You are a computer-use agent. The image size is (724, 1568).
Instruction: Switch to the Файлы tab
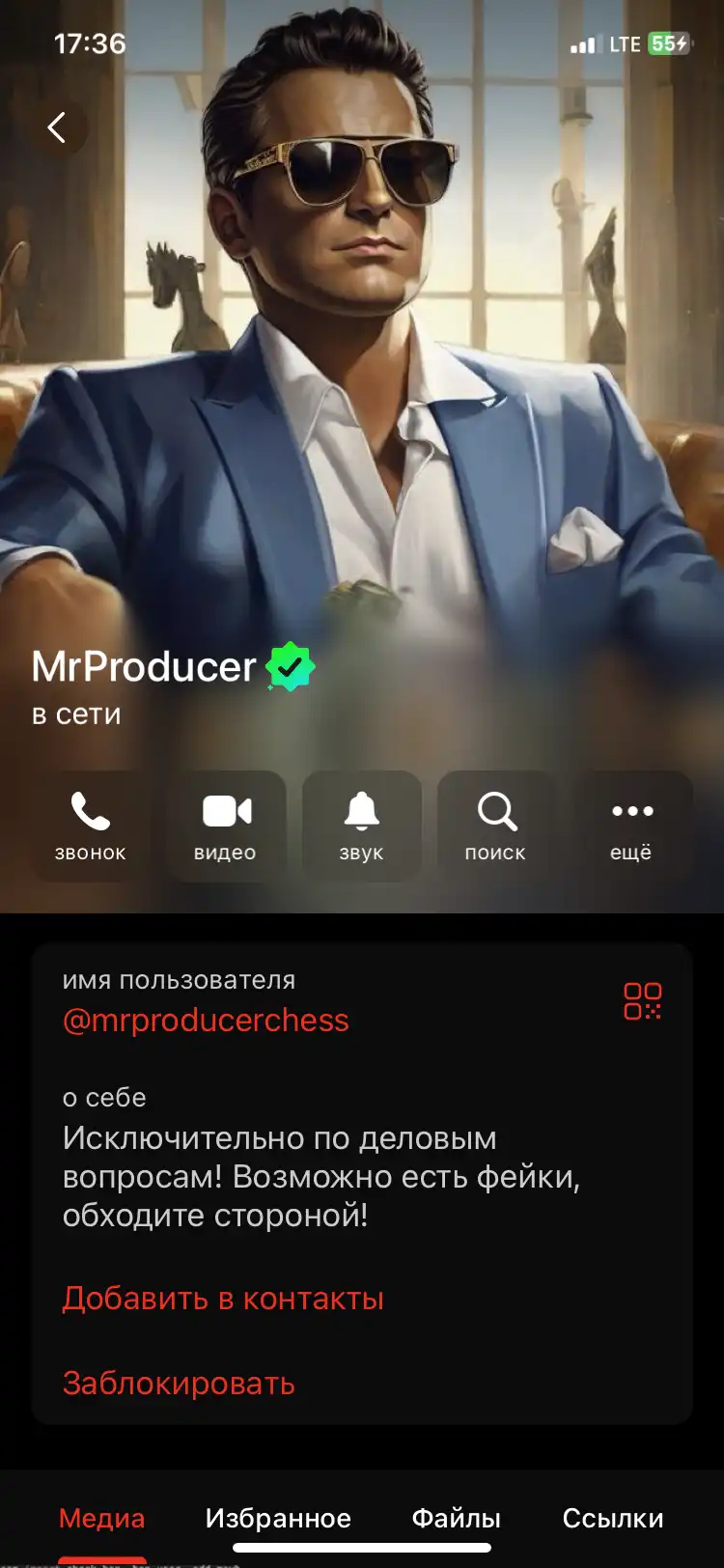click(x=457, y=1519)
